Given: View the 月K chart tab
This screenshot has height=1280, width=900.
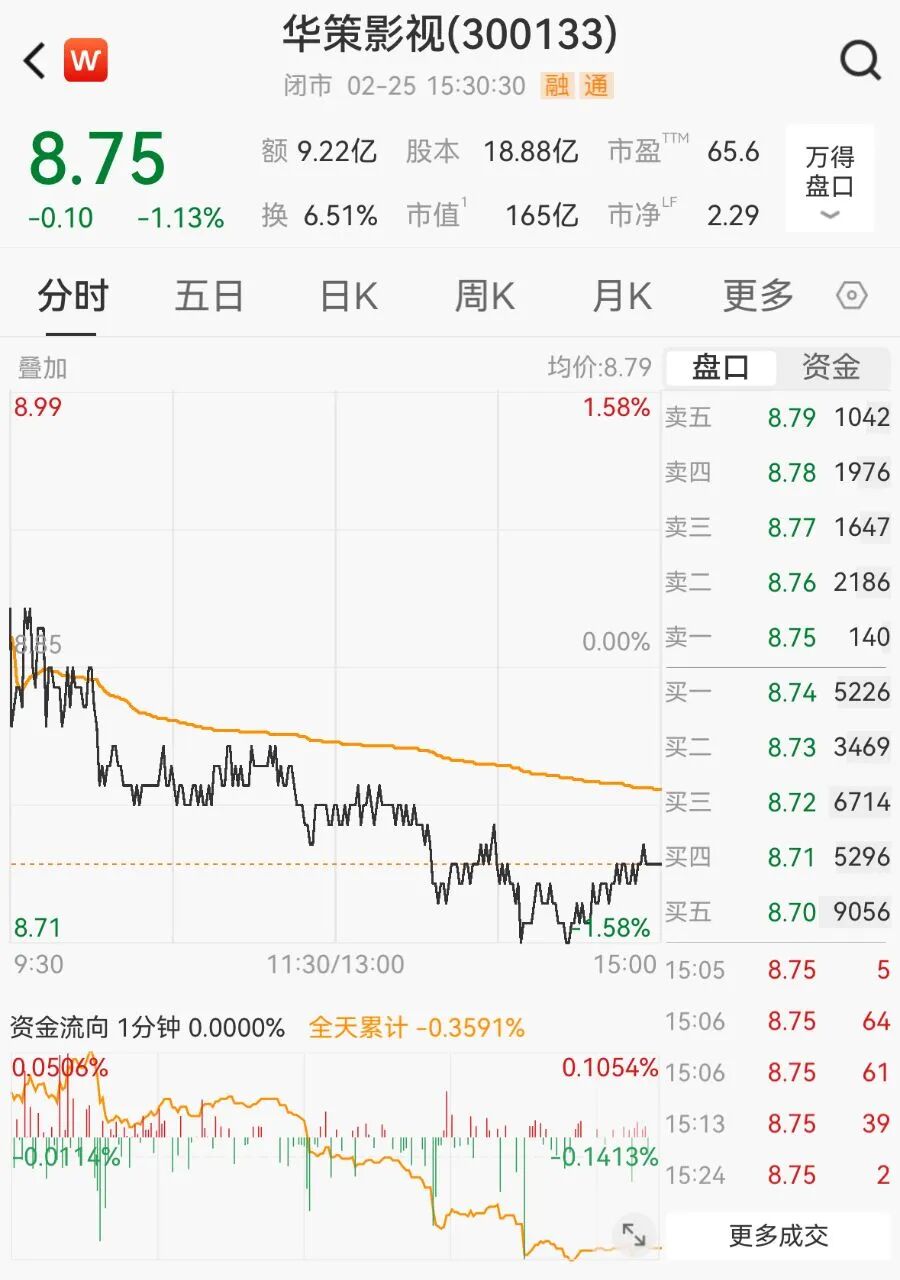Looking at the screenshot, I should point(622,296).
